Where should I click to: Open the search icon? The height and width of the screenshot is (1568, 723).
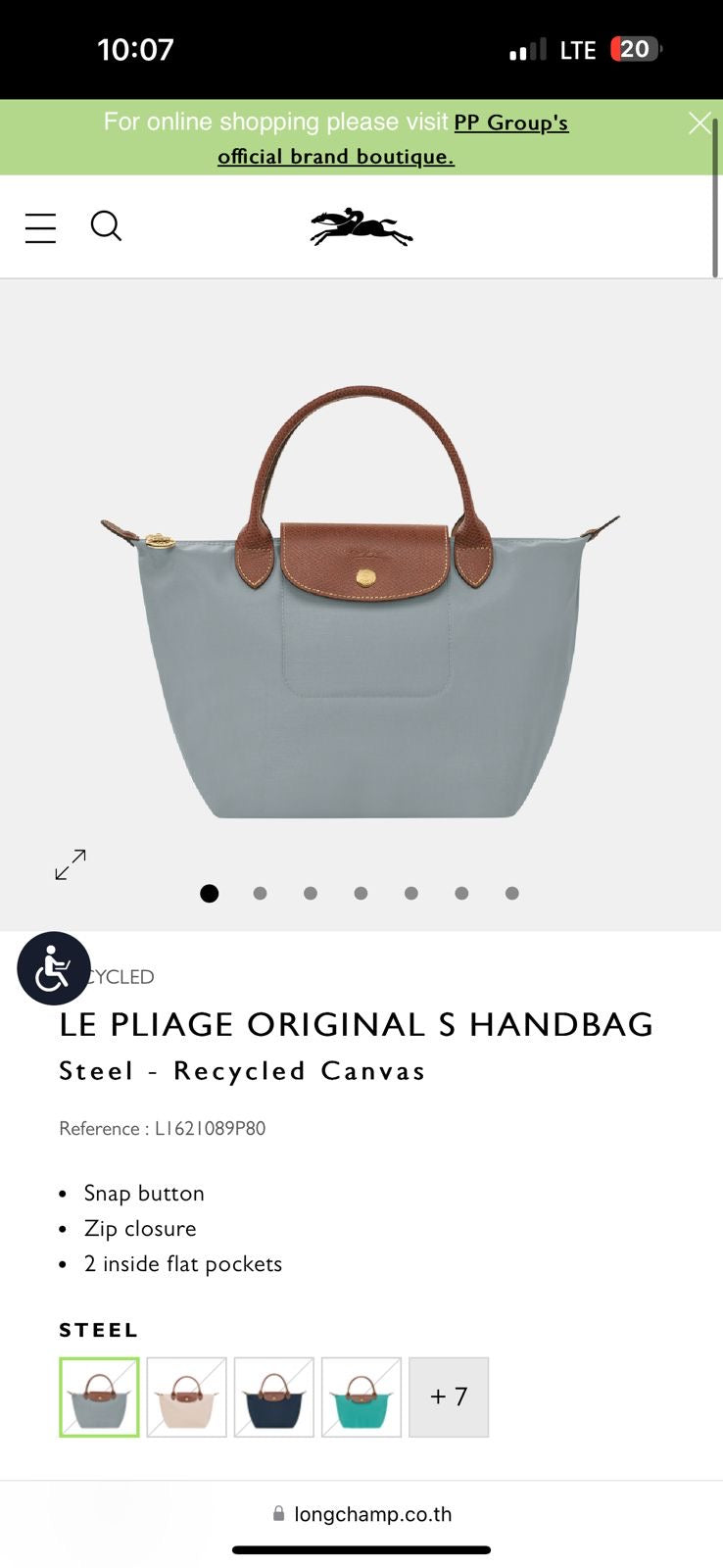[x=106, y=226]
